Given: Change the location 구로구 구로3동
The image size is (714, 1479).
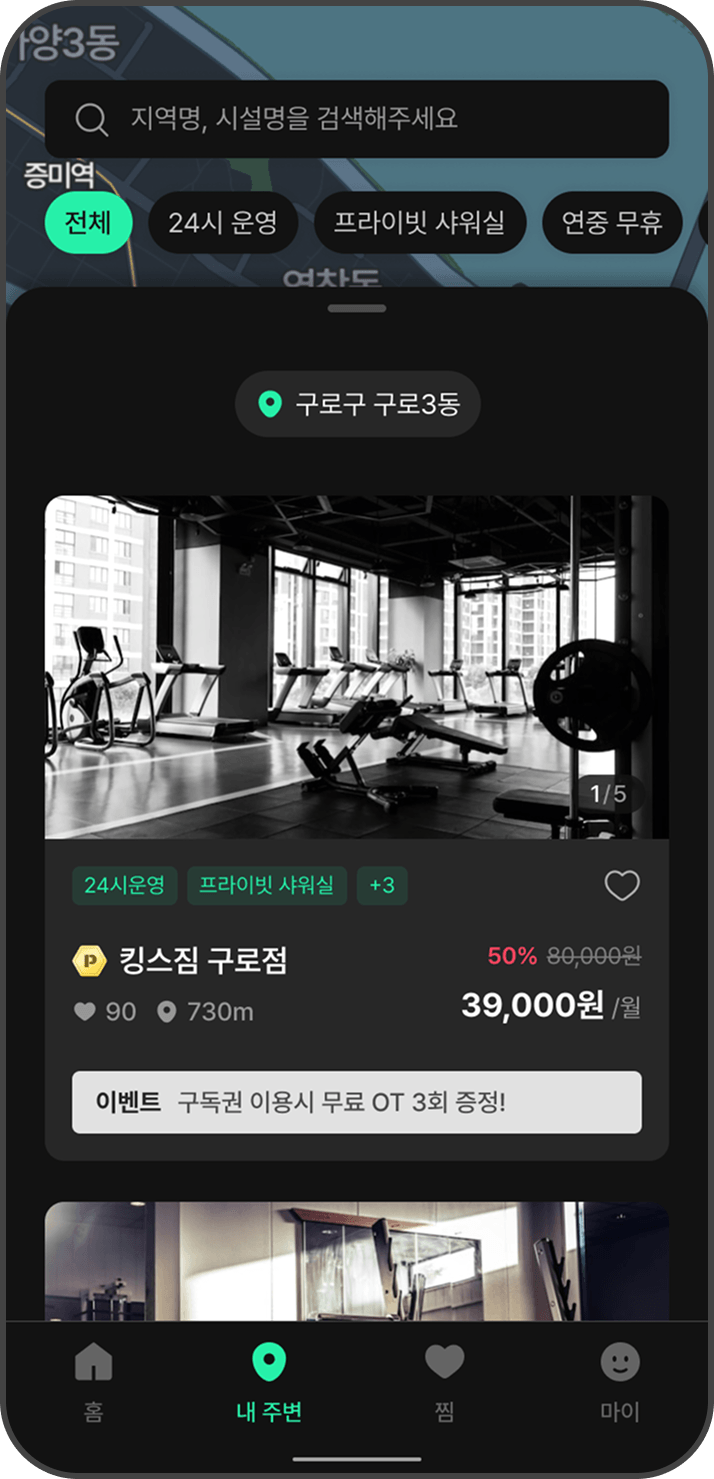Looking at the screenshot, I should 358,405.
